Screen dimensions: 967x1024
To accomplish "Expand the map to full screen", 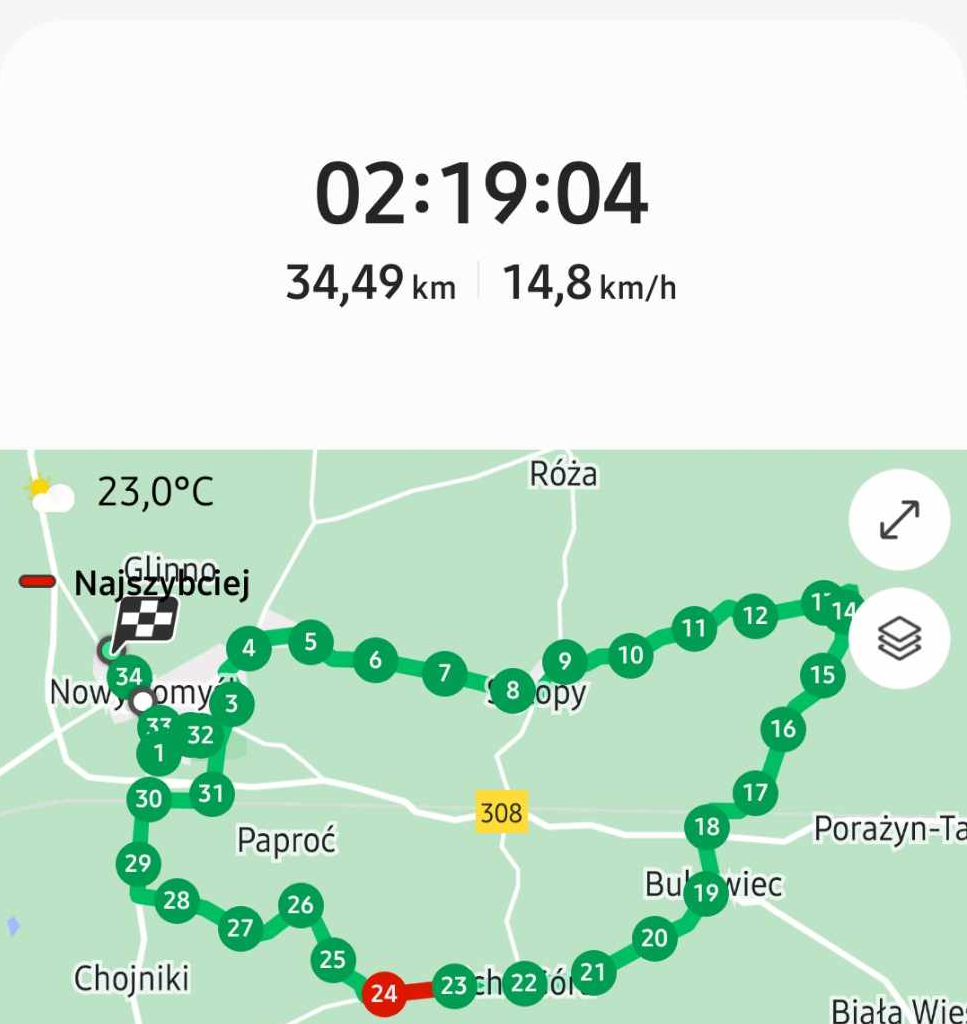I will [898, 519].
